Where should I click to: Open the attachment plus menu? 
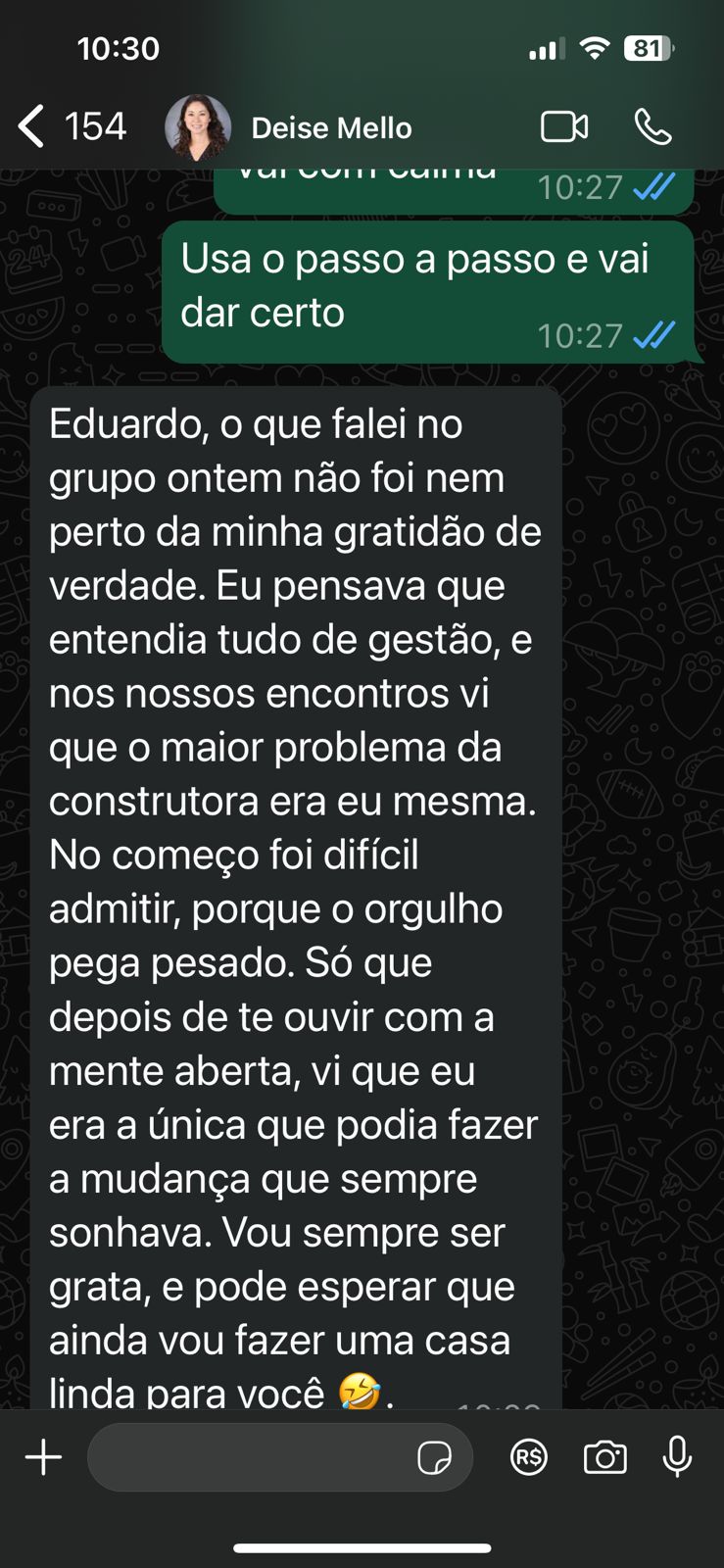pyautogui.click(x=43, y=1457)
